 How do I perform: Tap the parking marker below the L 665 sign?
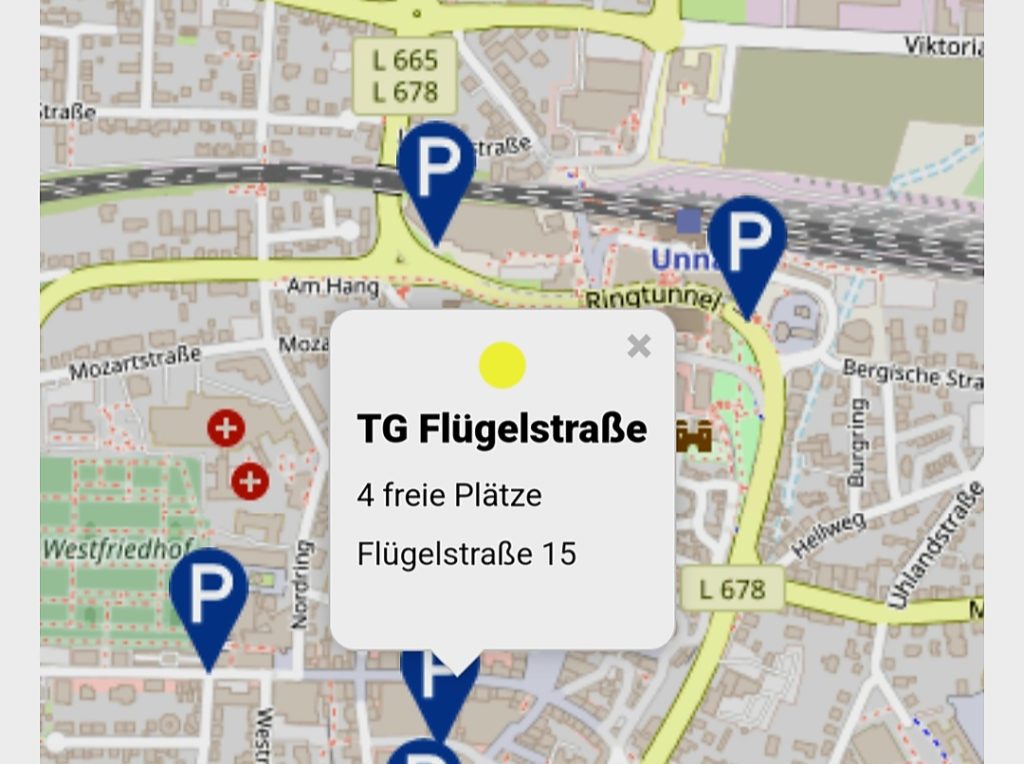[436, 172]
